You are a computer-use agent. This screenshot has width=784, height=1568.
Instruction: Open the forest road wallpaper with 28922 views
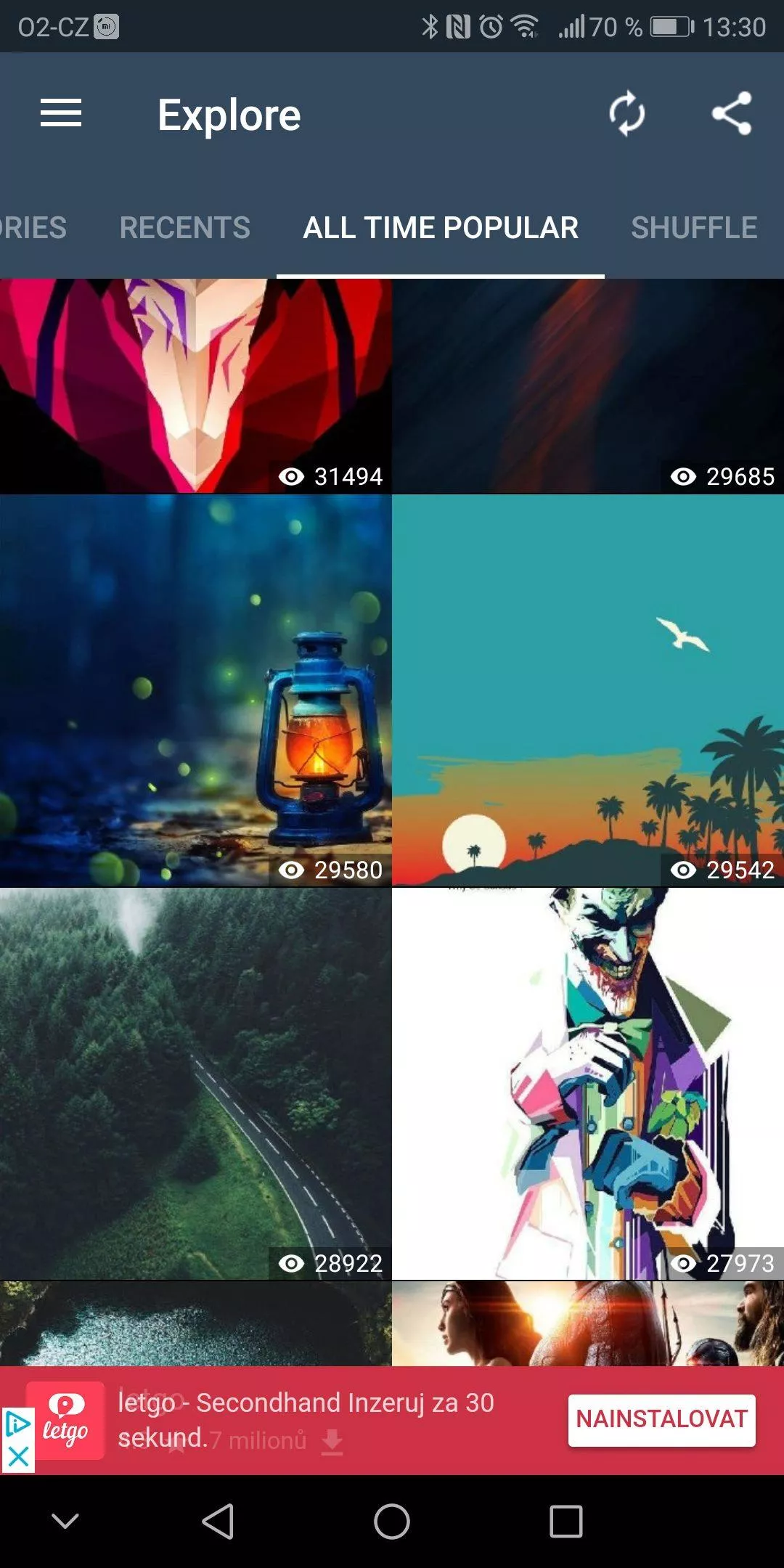[195, 1084]
